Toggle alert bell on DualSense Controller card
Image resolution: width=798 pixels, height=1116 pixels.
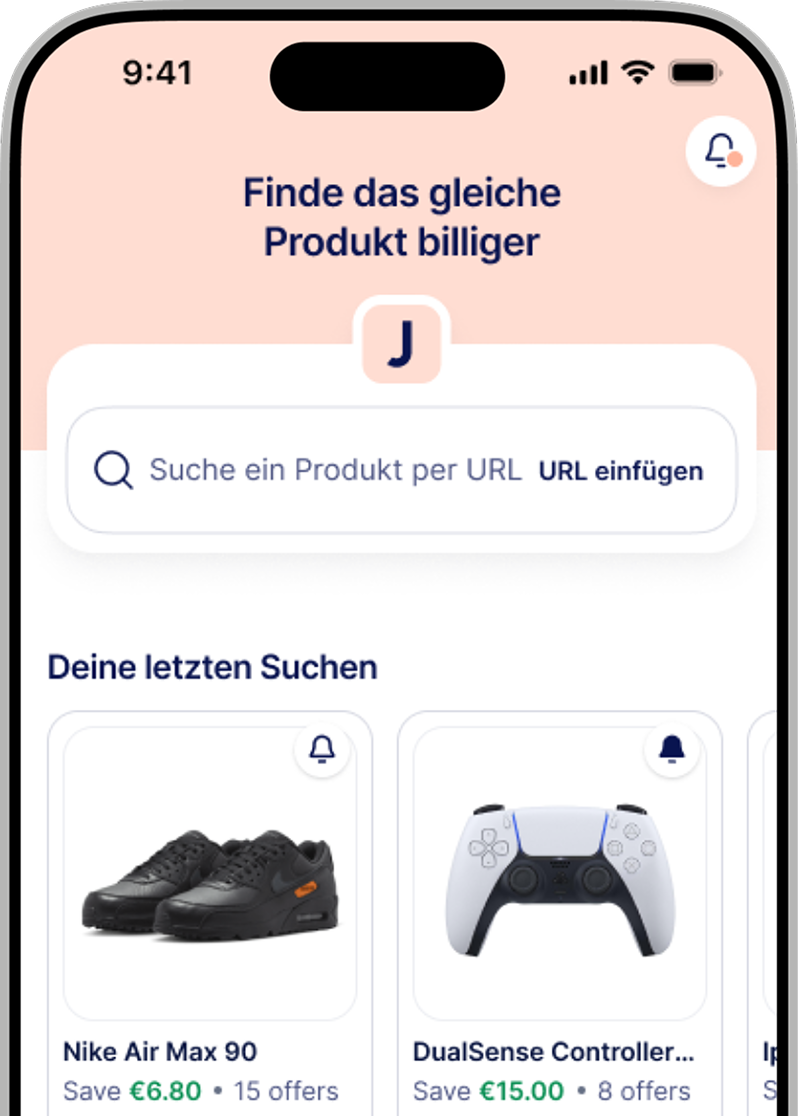point(672,749)
